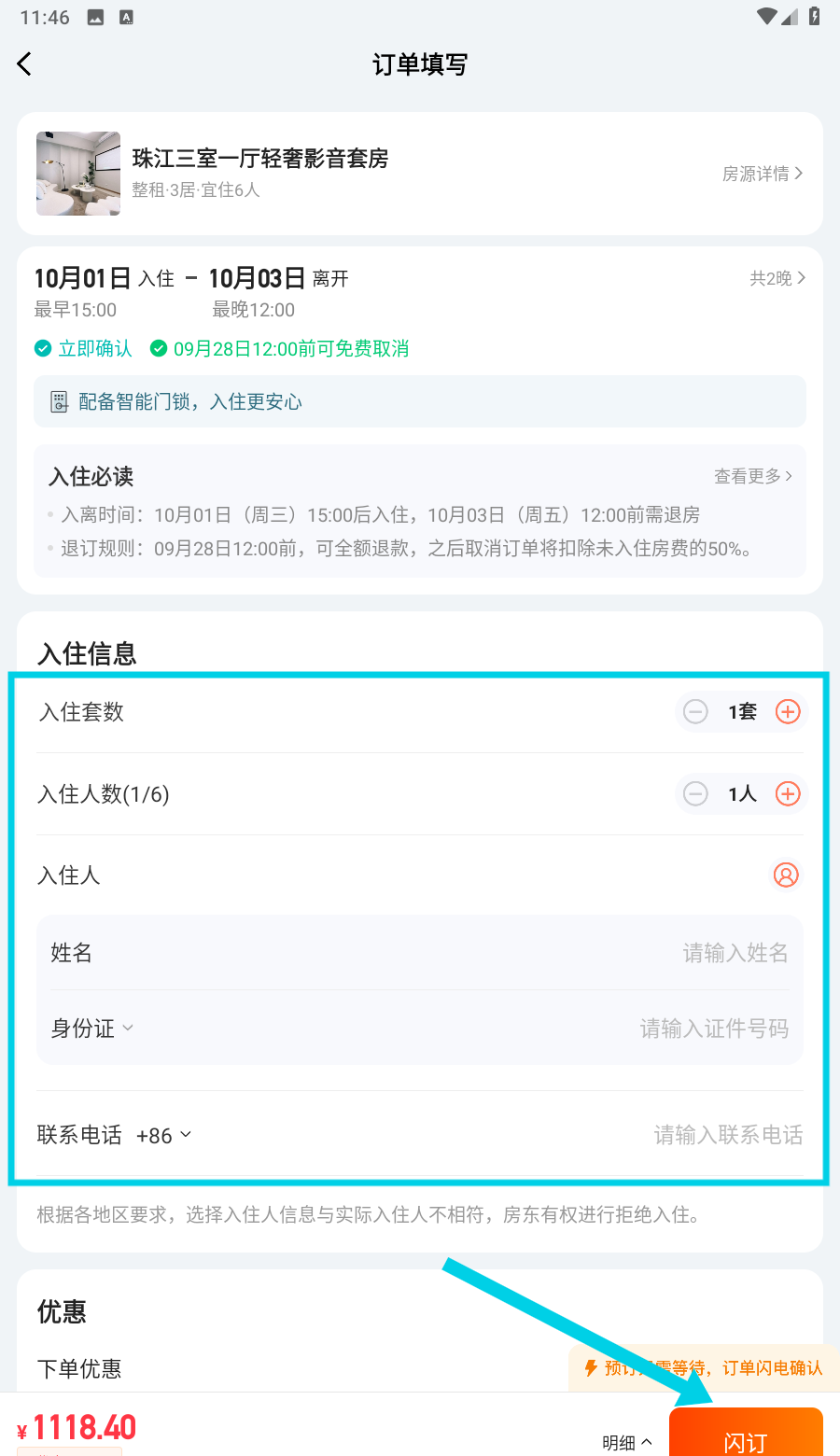The image size is (840, 1456).
Task: Submit the order with 闪订
Action: coord(745,1437)
